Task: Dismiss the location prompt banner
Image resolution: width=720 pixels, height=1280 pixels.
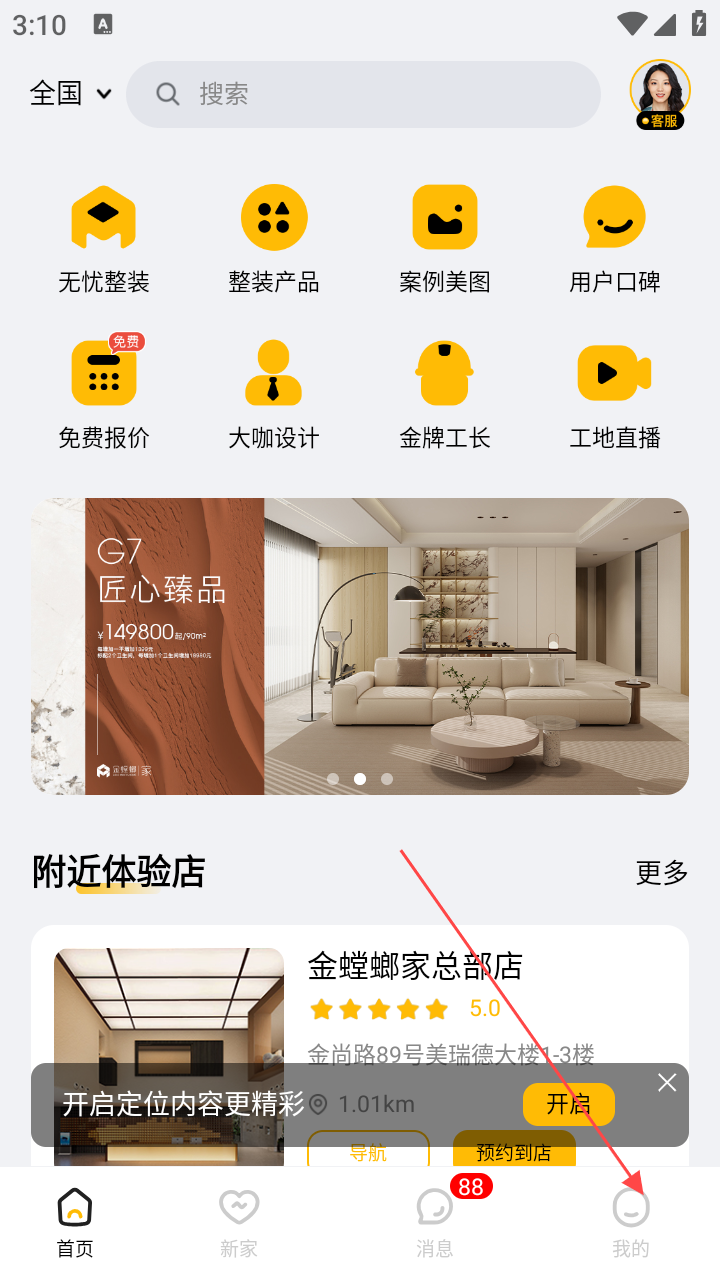Action: tap(667, 1082)
